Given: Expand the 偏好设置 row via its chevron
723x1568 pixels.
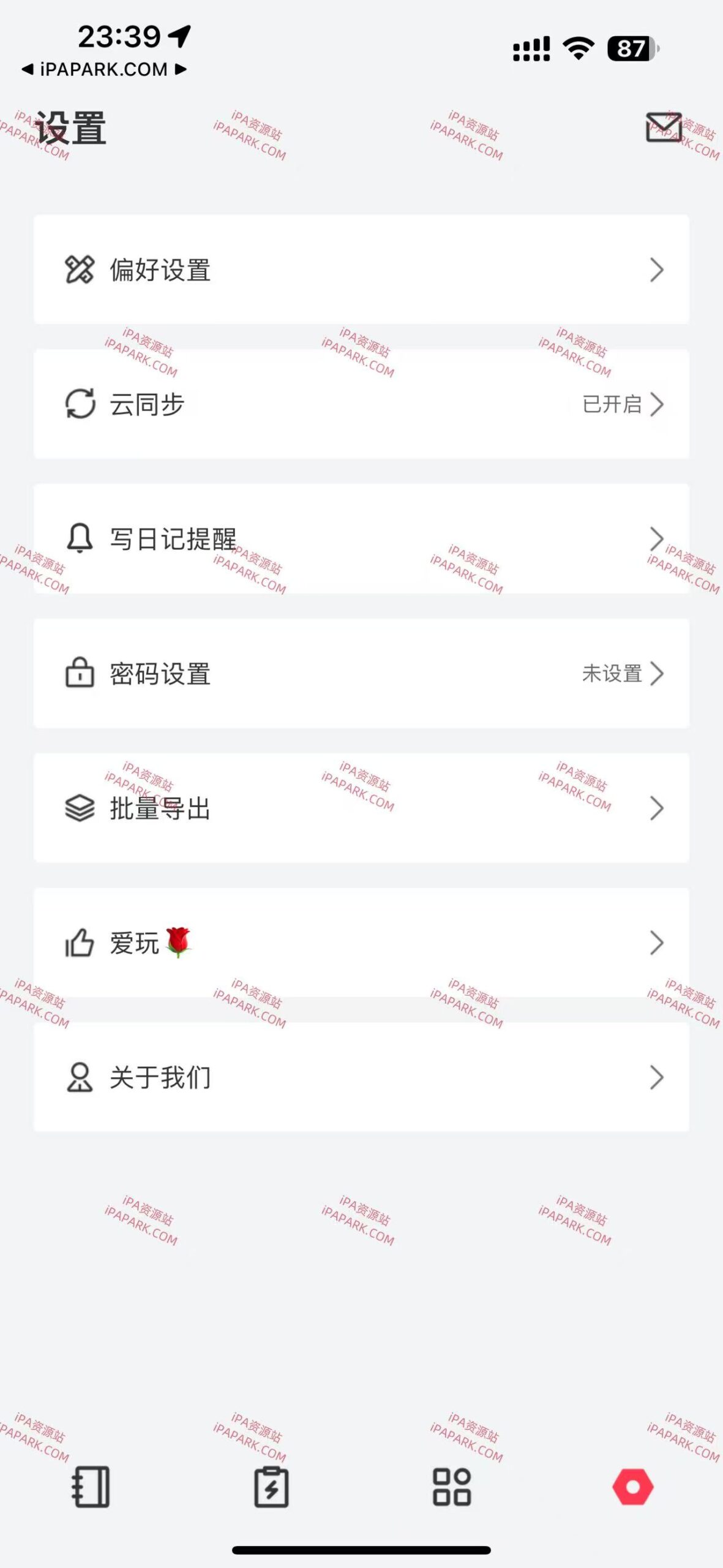Looking at the screenshot, I should [x=656, y=269].
